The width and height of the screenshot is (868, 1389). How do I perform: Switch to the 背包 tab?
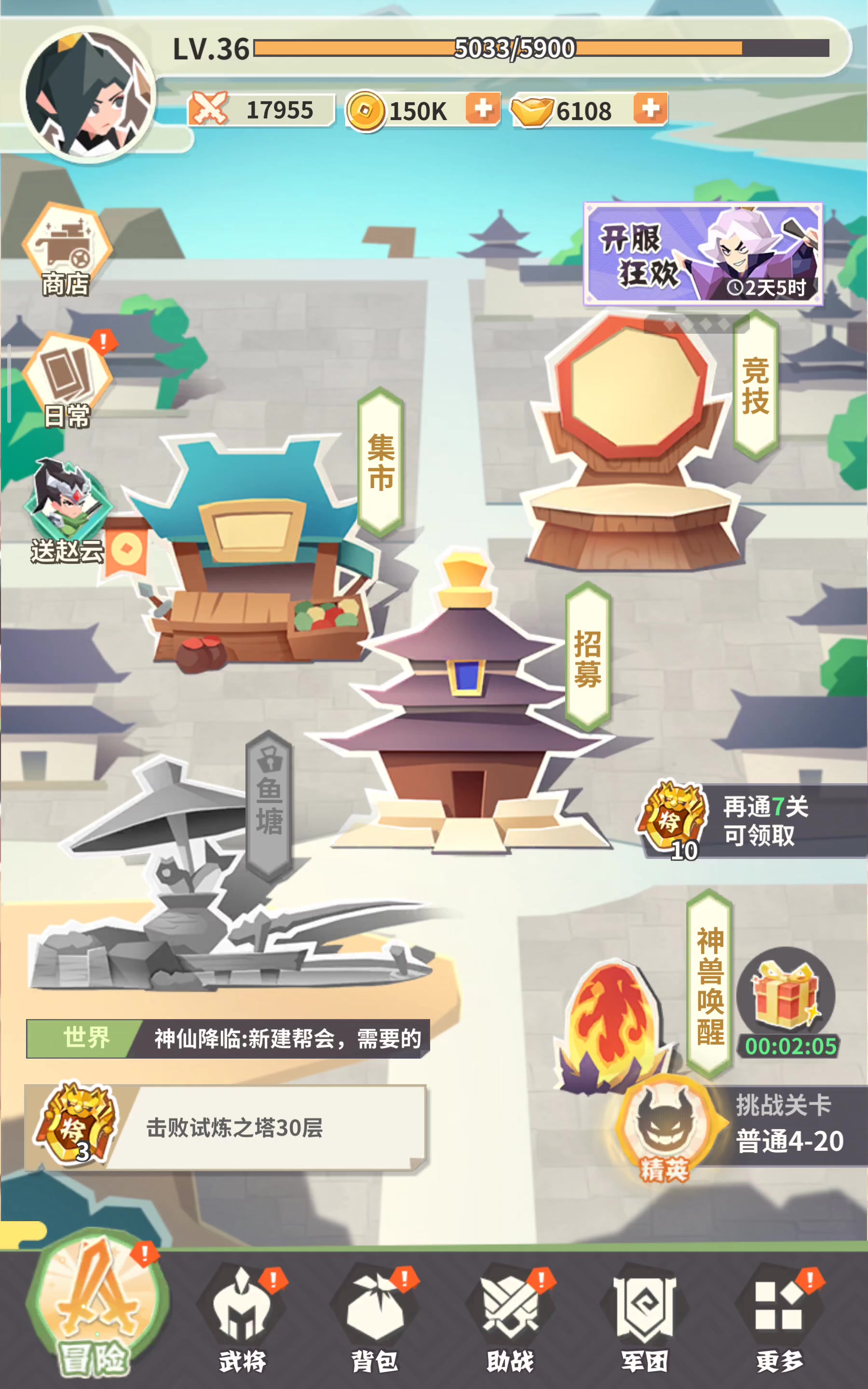point(374,1320)
